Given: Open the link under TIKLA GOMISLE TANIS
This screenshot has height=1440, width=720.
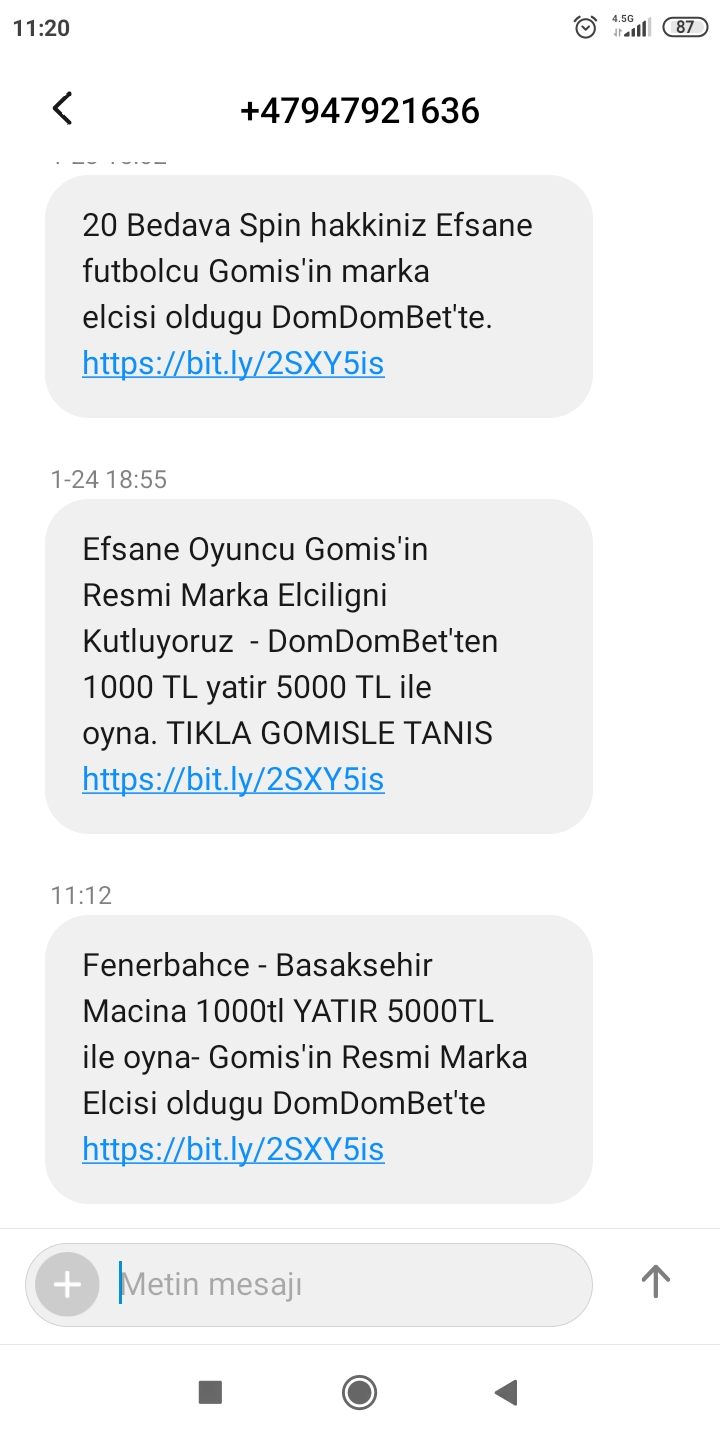Looking at the screenshot, I should [233, 779].
